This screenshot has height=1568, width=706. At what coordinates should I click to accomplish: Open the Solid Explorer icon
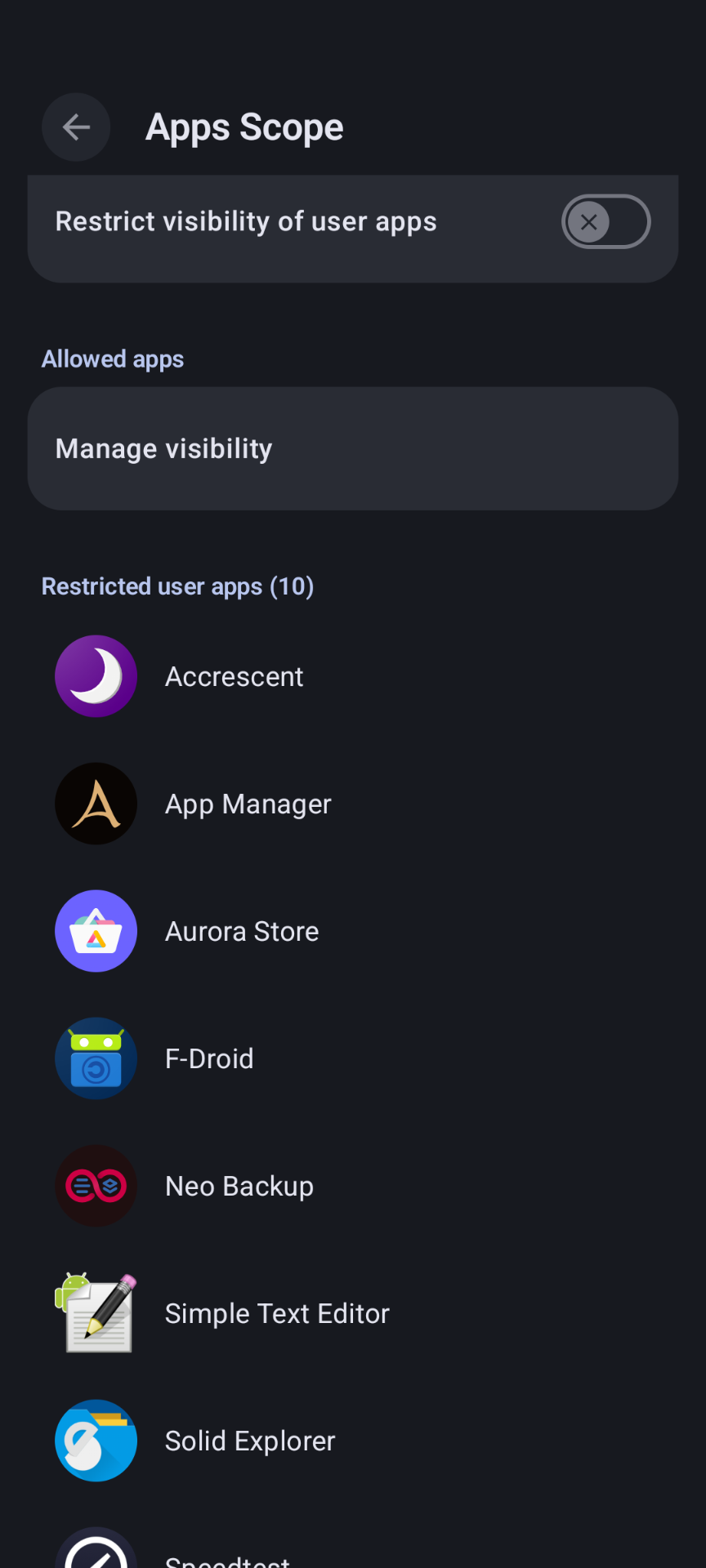pyautogui.click(x=96, y=1440)
